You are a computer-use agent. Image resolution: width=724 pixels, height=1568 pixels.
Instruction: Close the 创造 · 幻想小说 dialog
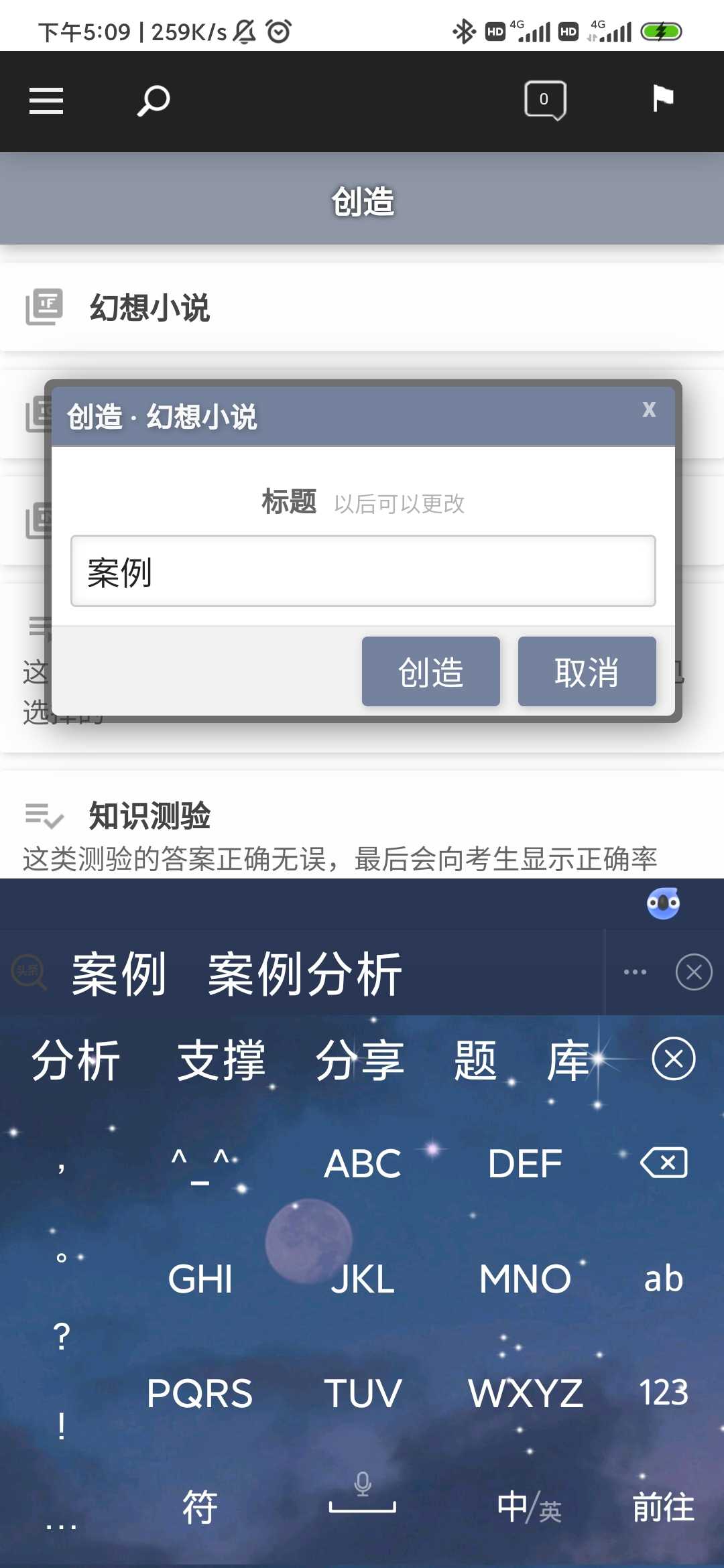[x=648, y=409]
